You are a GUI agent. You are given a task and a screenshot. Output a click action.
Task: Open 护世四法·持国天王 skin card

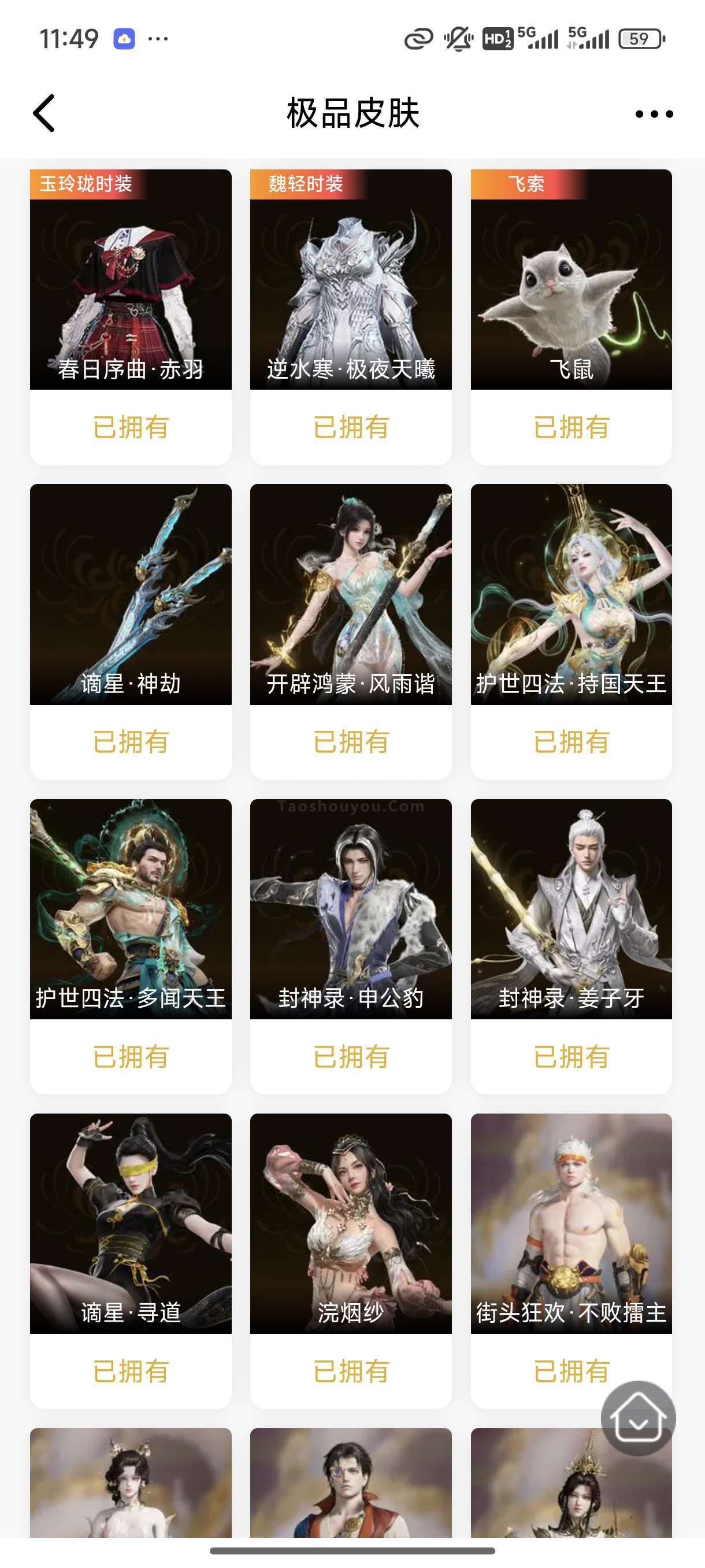point(570,600)
